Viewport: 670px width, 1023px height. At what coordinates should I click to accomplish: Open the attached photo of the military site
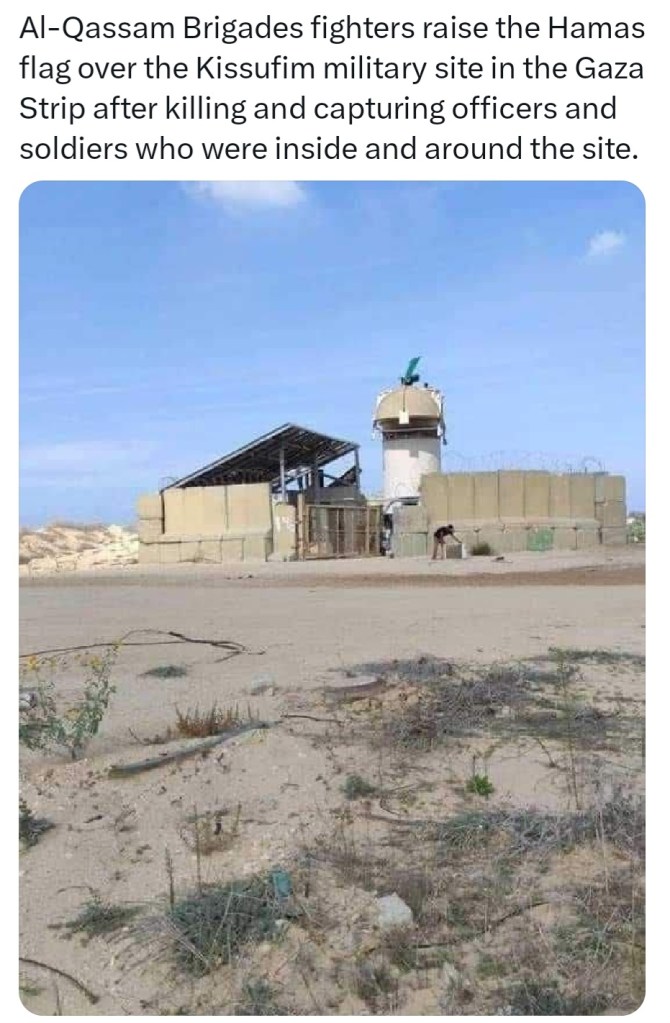332,597
